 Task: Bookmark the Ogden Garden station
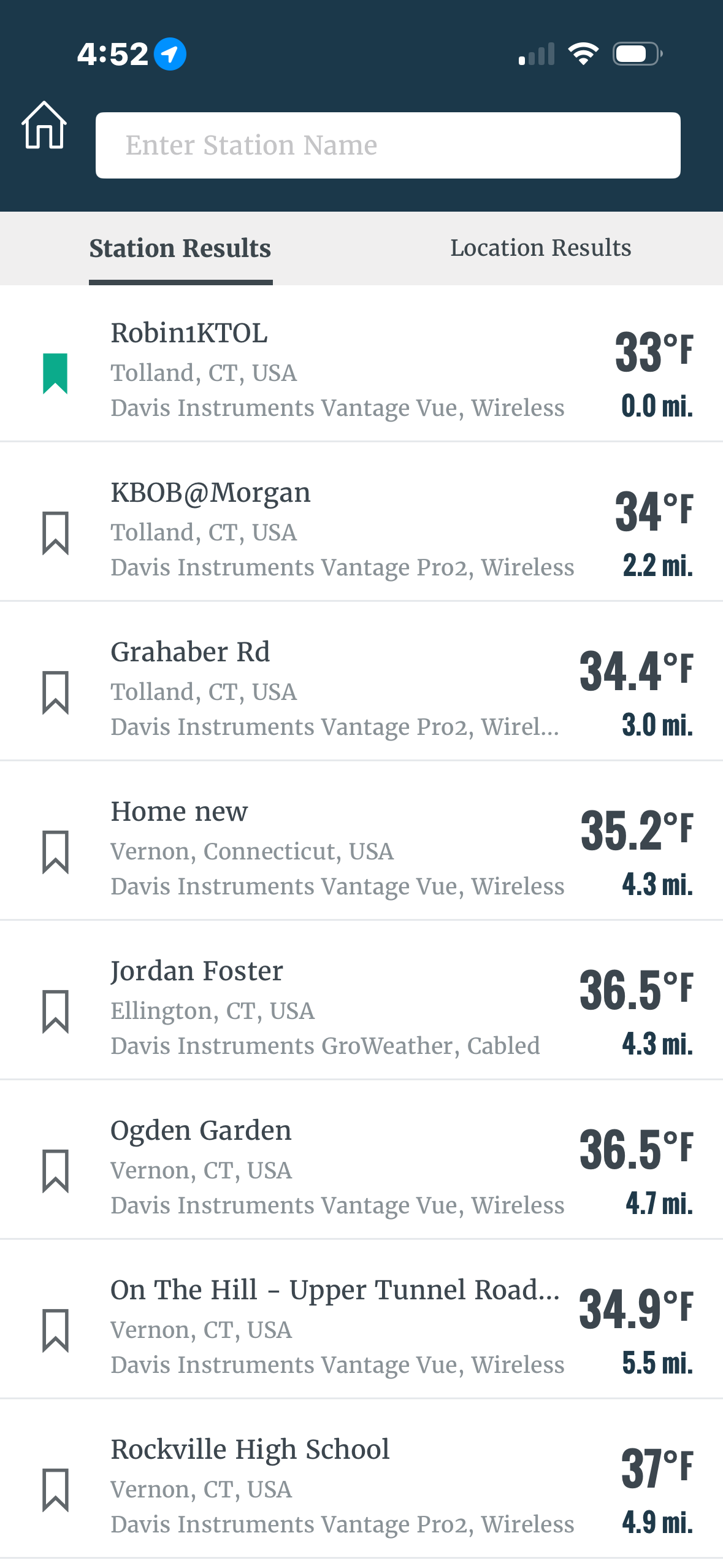click(x=55, y=1171)
